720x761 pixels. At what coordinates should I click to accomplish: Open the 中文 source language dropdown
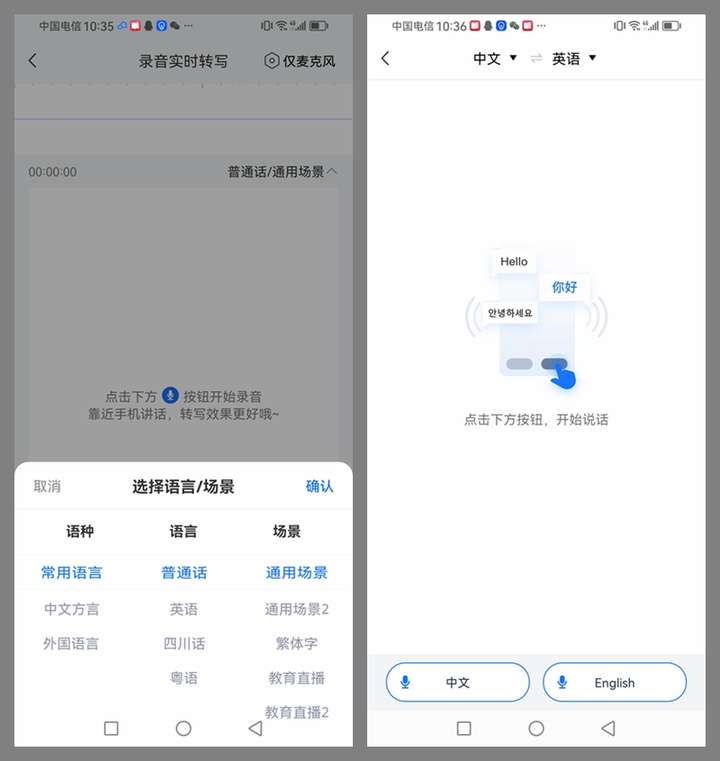(x=493, y=58)
